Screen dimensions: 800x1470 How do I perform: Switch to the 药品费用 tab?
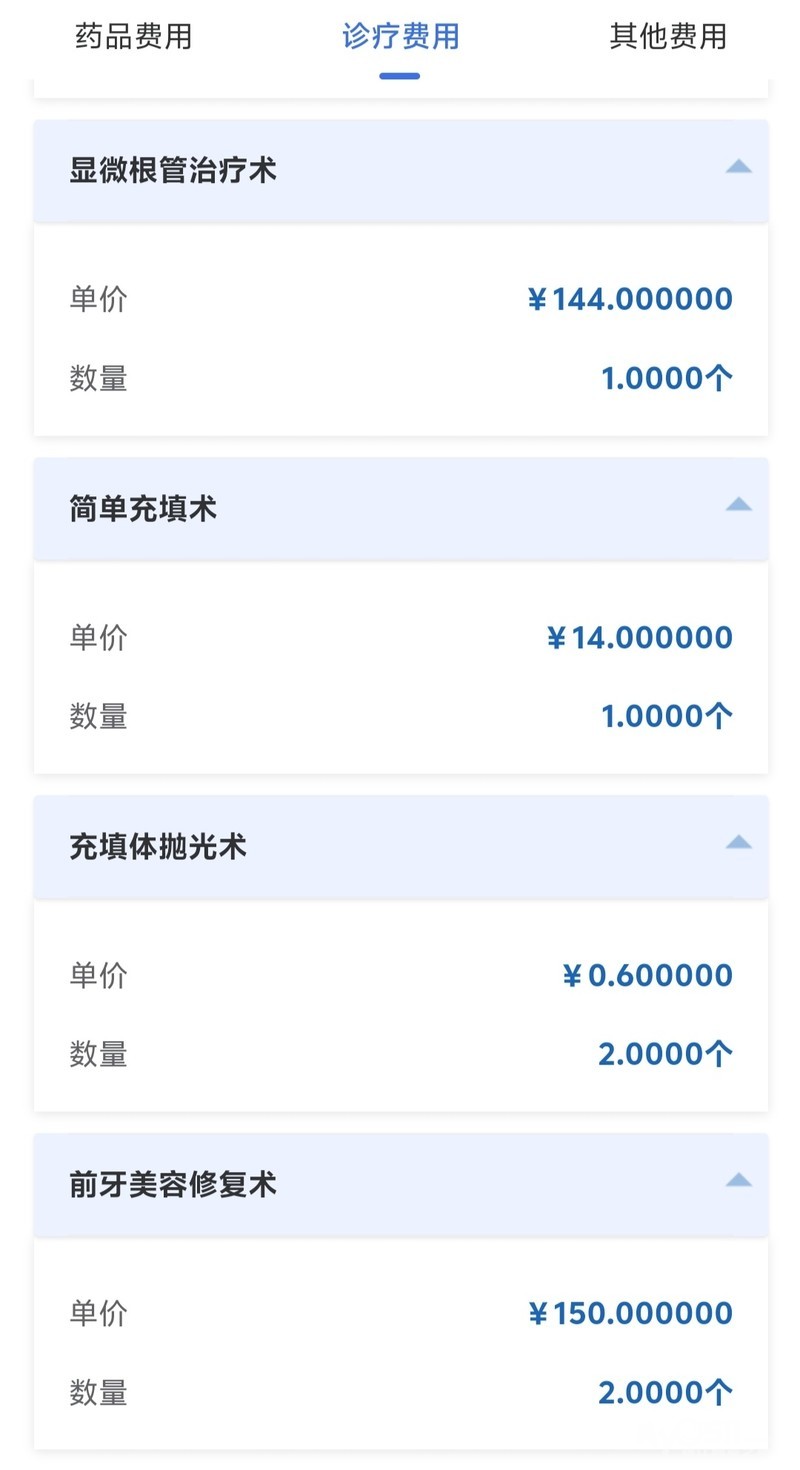(x=133, y=37)
